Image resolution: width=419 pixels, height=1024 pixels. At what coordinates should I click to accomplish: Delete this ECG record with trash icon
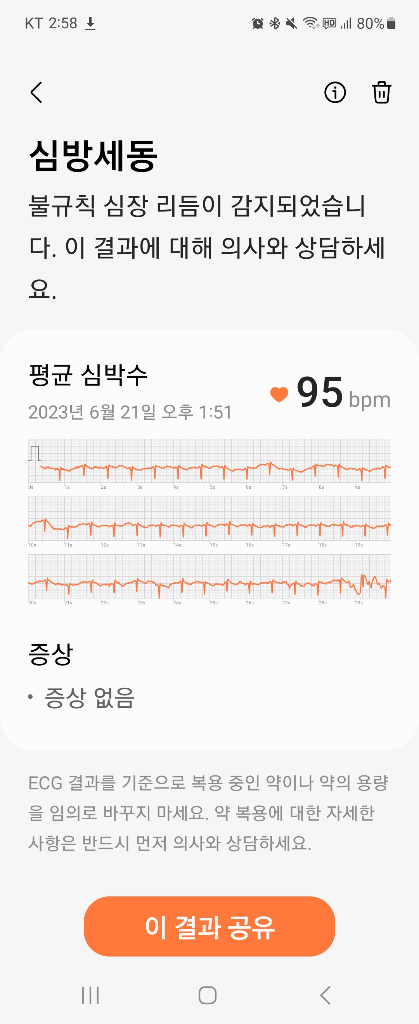[x=382, y=93]
